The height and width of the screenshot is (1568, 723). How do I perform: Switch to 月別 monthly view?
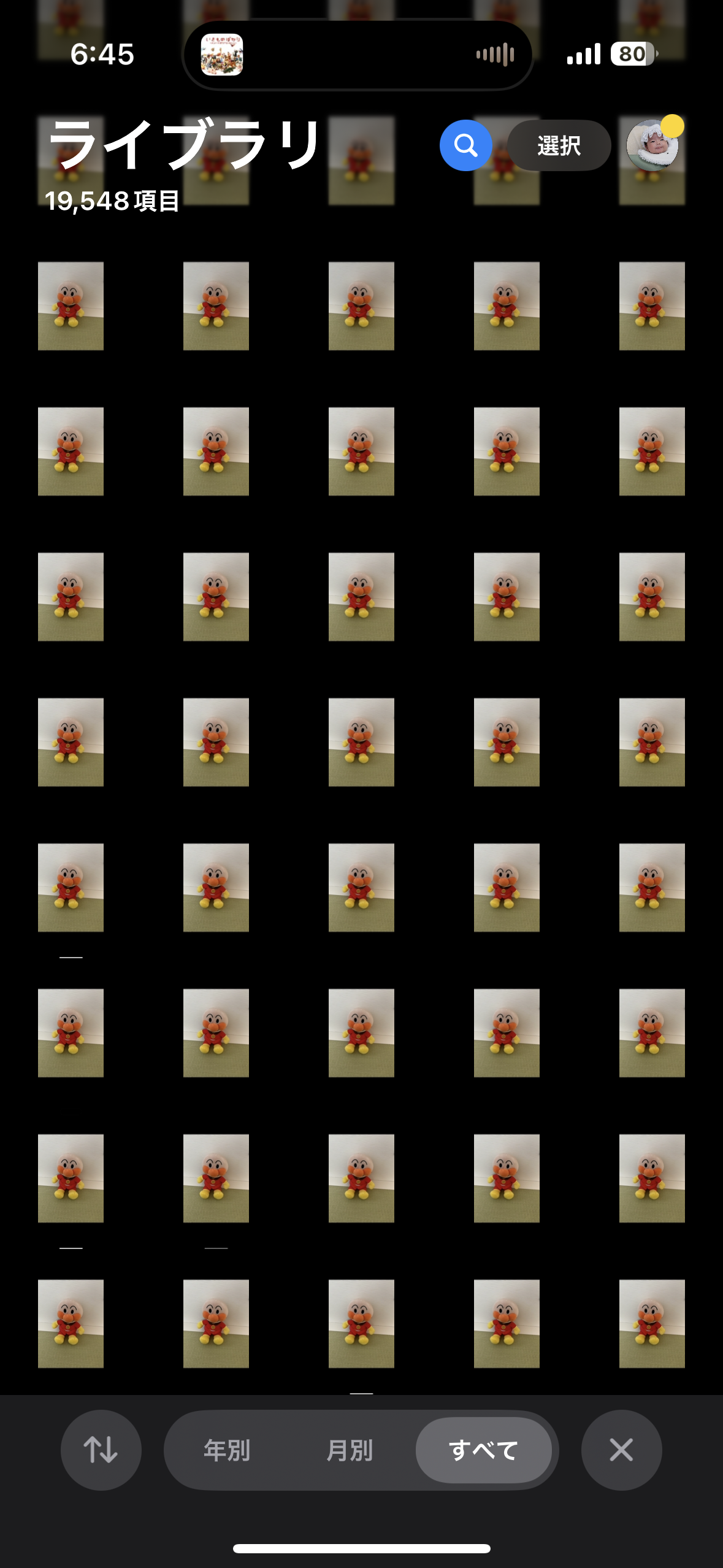tap(350, 1450)
